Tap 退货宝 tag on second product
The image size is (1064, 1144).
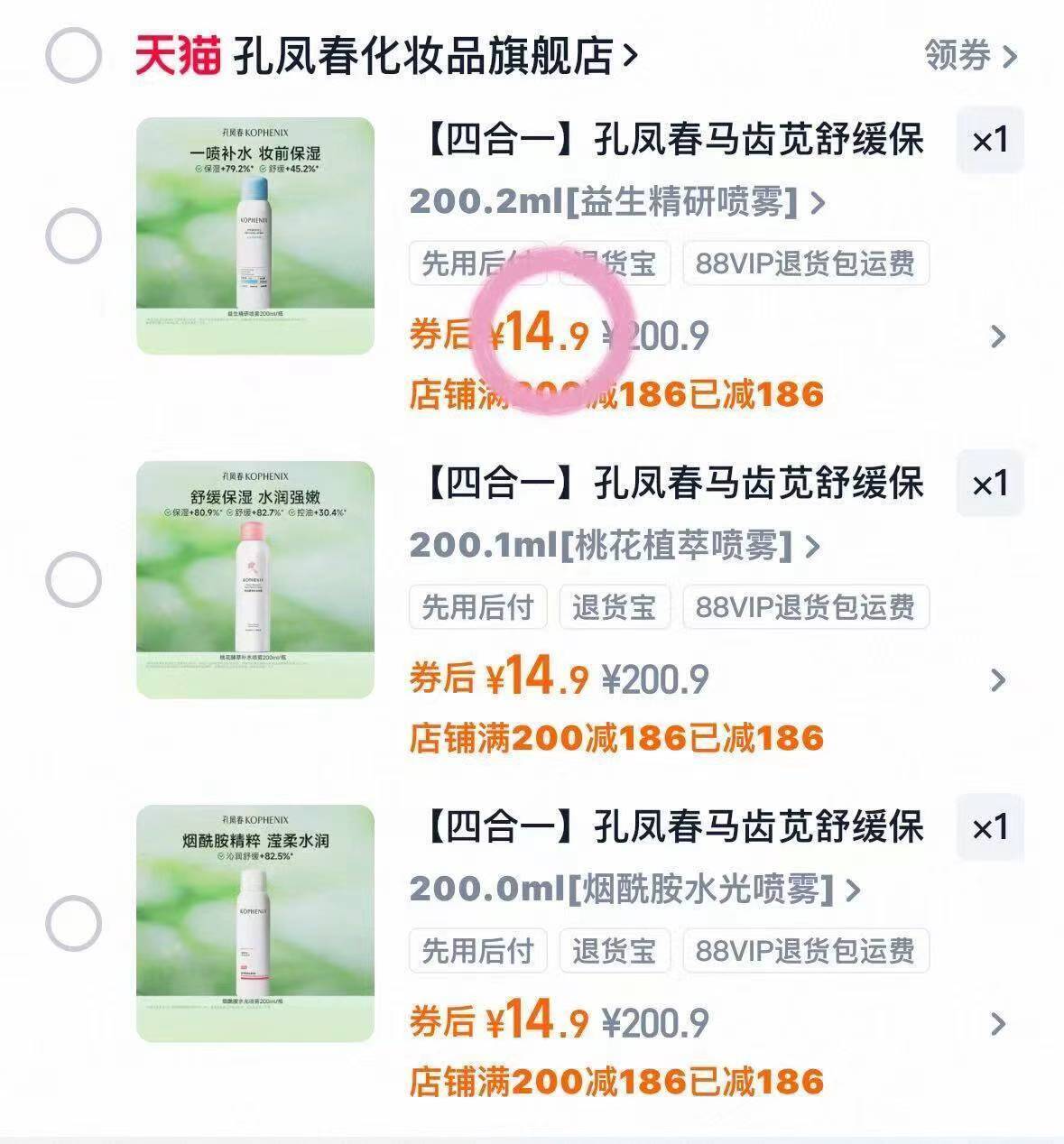point(615,607)
